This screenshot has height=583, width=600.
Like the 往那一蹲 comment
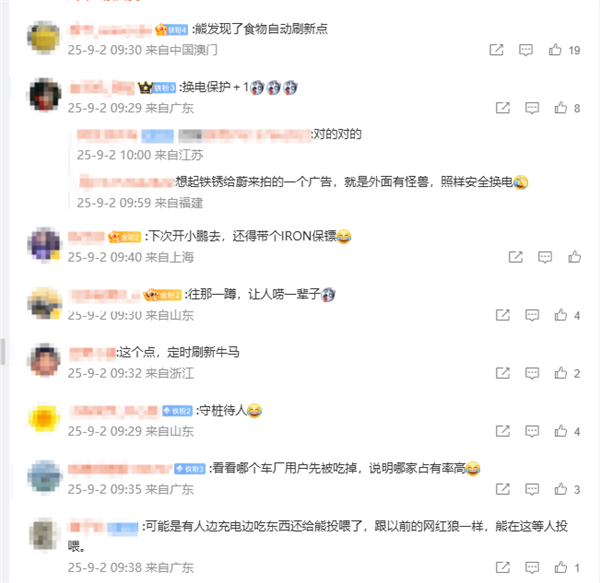[x=560, y=316]
